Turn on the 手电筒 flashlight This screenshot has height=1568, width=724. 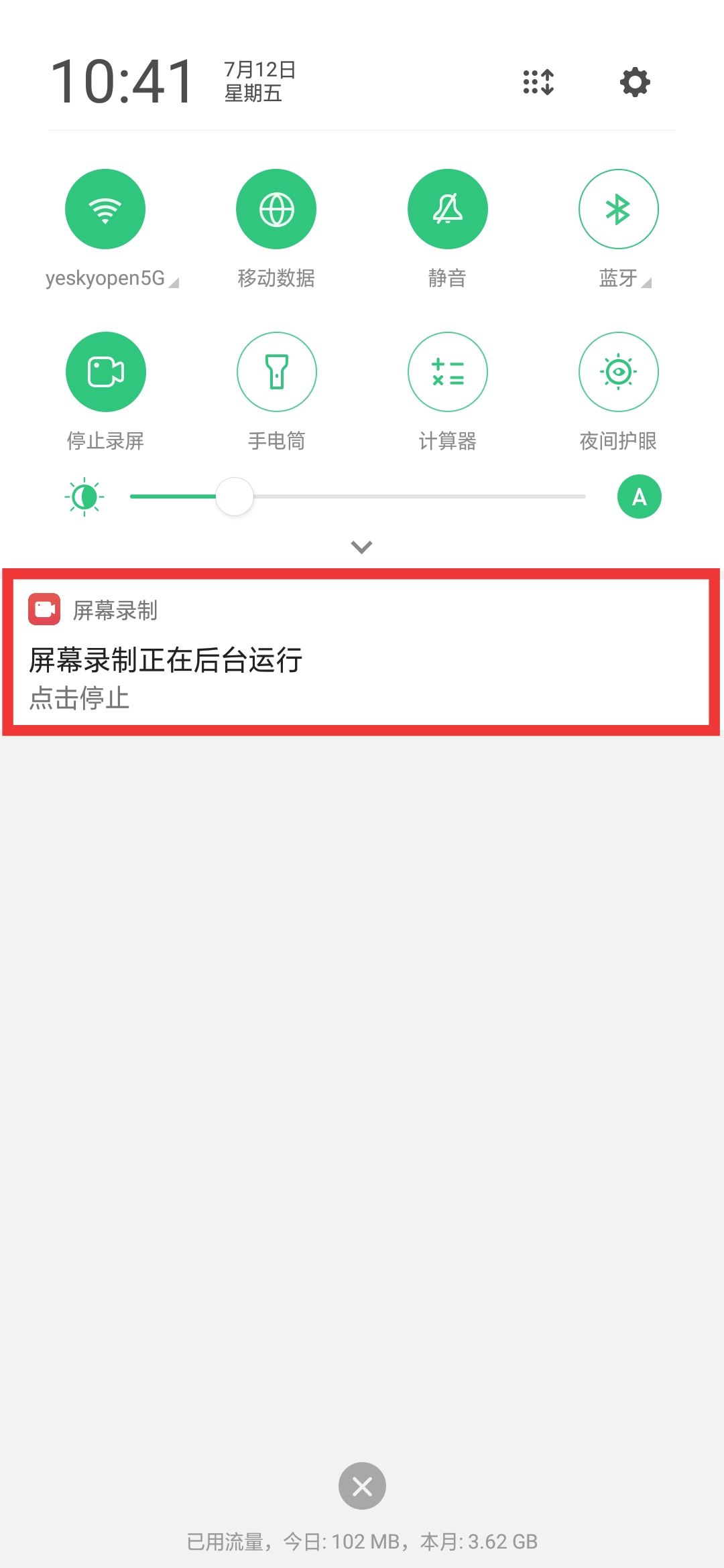[277, 372]
